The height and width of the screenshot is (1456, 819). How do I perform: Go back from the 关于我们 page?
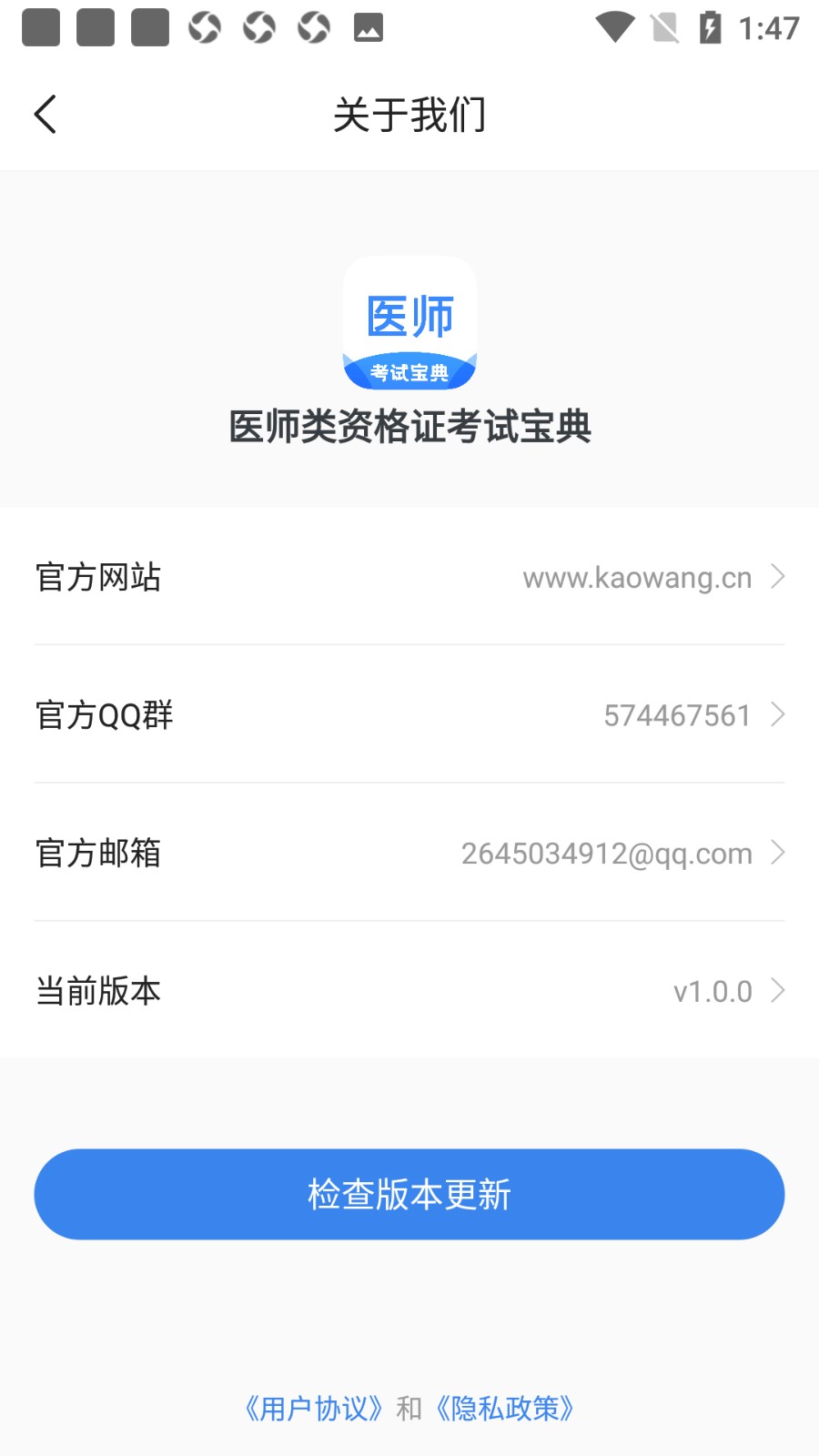(45, 115)
